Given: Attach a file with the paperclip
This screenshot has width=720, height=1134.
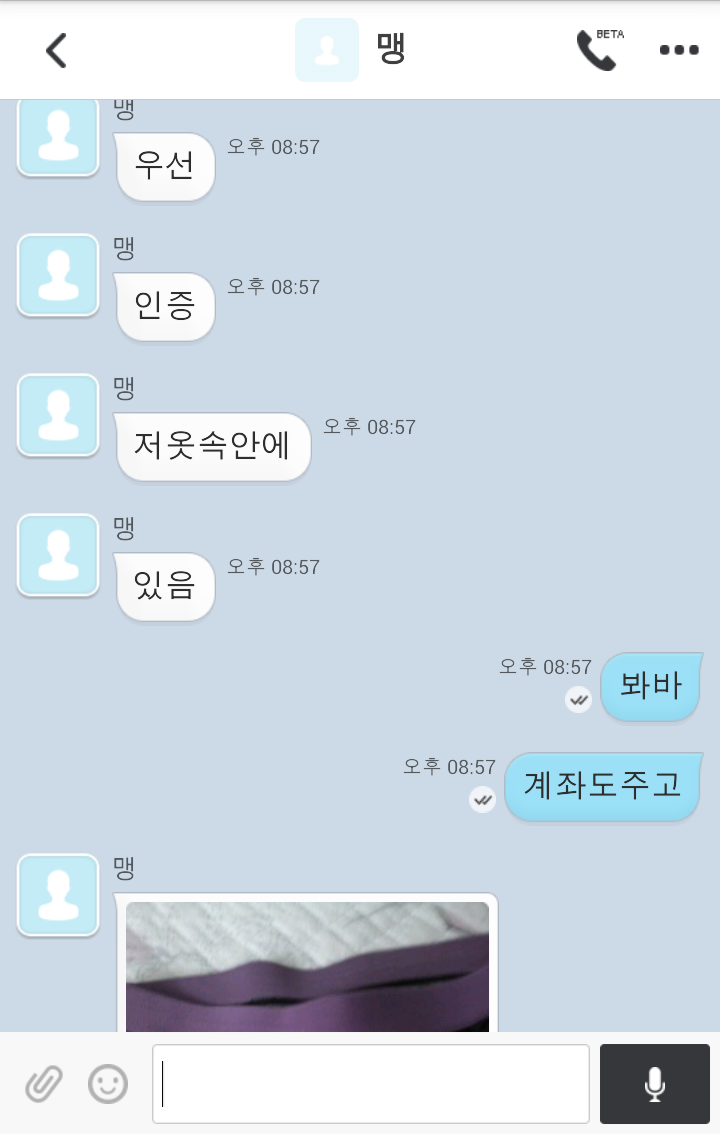Looking at the screenshot, I should [44, 1084].
